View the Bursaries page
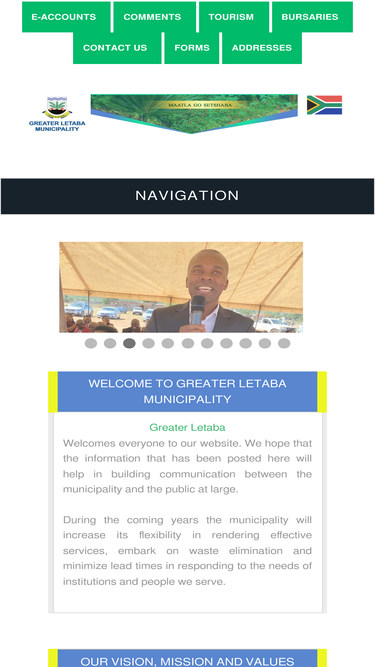Viewport: 375px width, 667px height. (x=312, y=17)
